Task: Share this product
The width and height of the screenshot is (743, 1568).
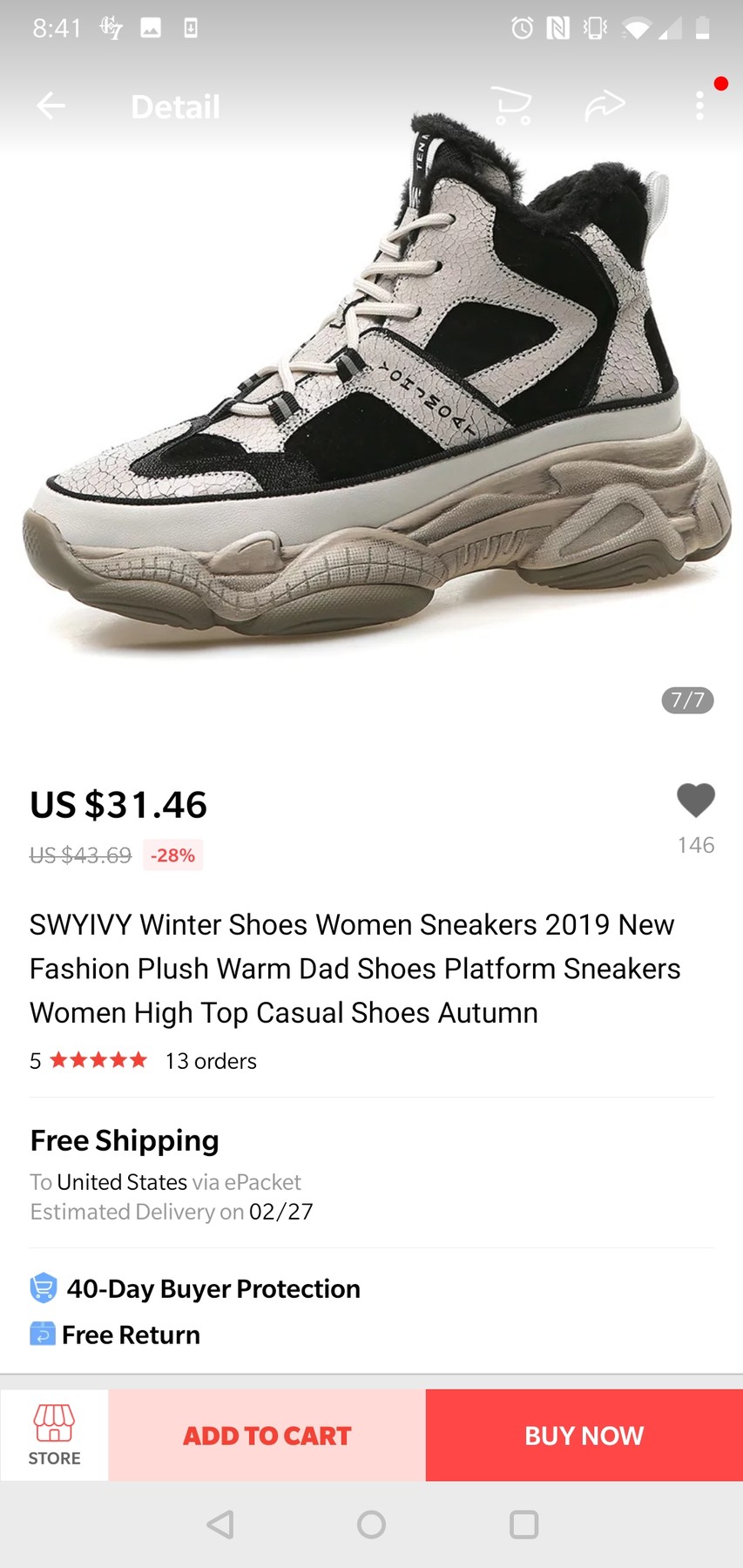Action: 605,106
